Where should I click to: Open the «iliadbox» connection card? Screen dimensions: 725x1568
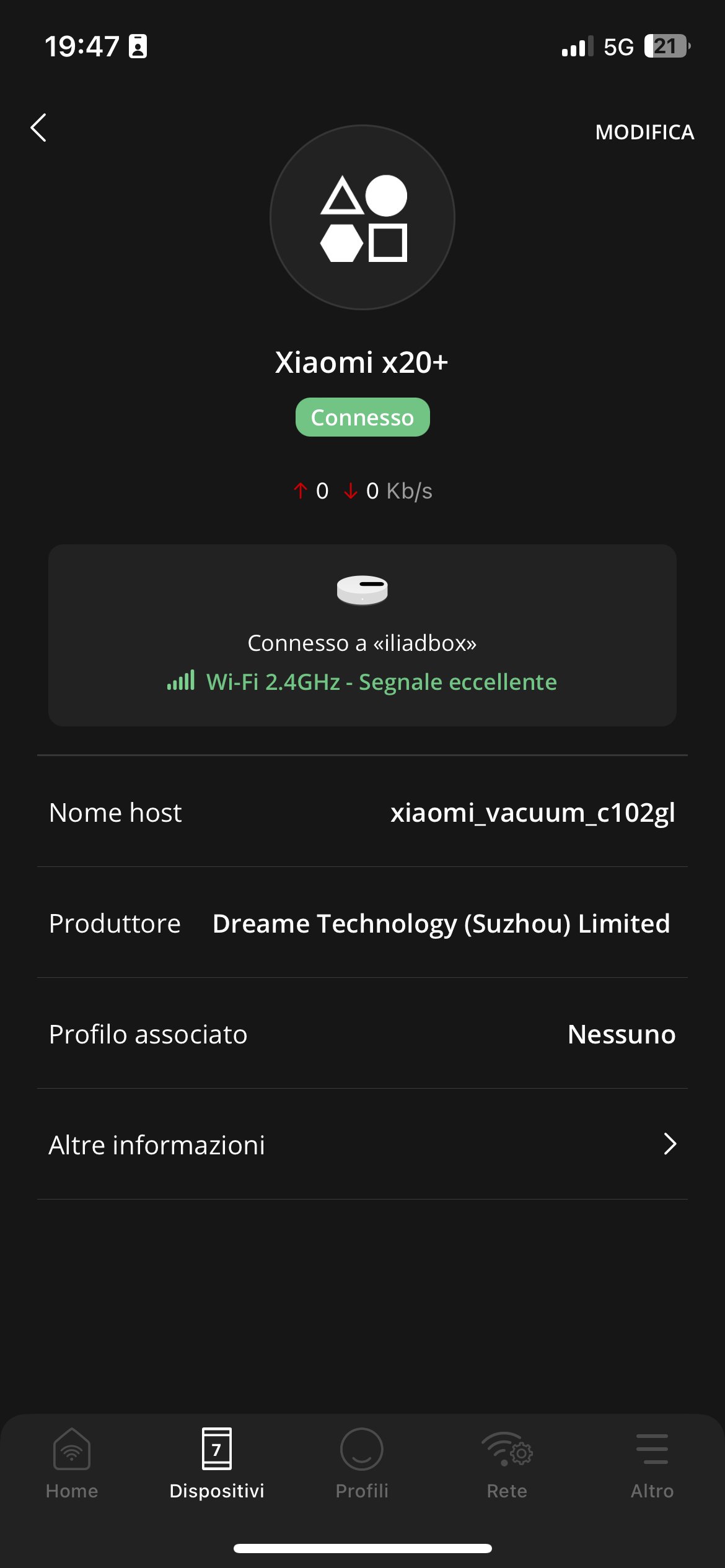pyautogui.click(x=362, y=635)
